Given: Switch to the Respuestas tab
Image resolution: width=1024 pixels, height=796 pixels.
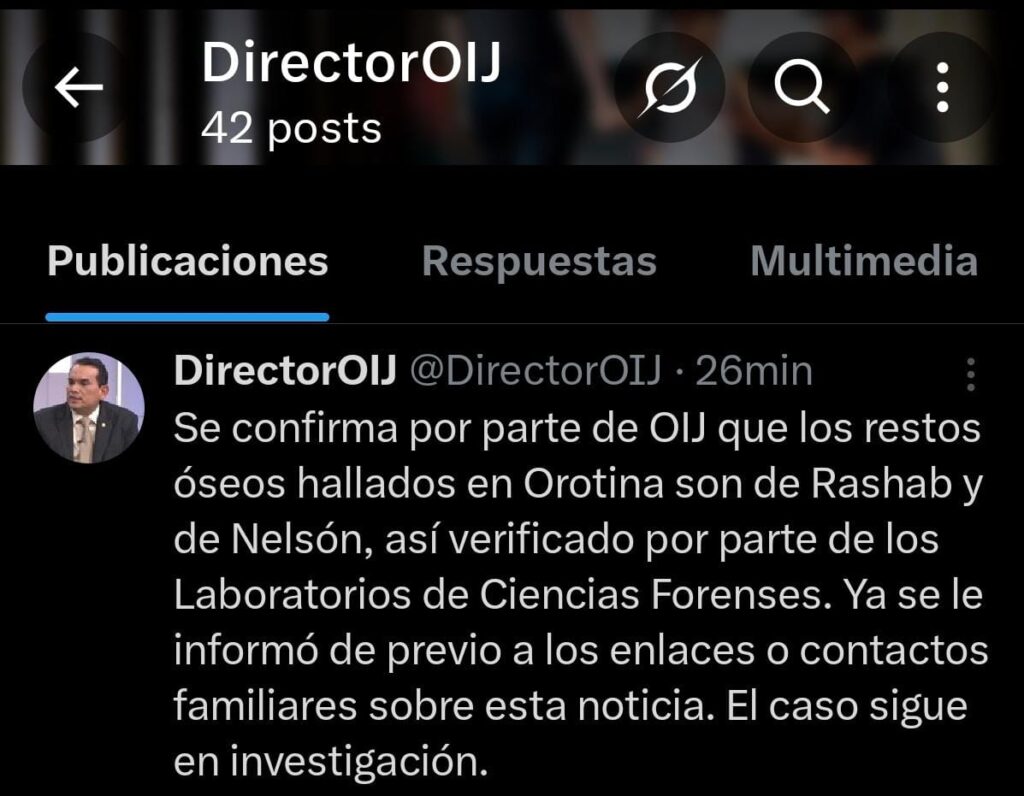Looking at the screenshot, I should tap(539, 262).
